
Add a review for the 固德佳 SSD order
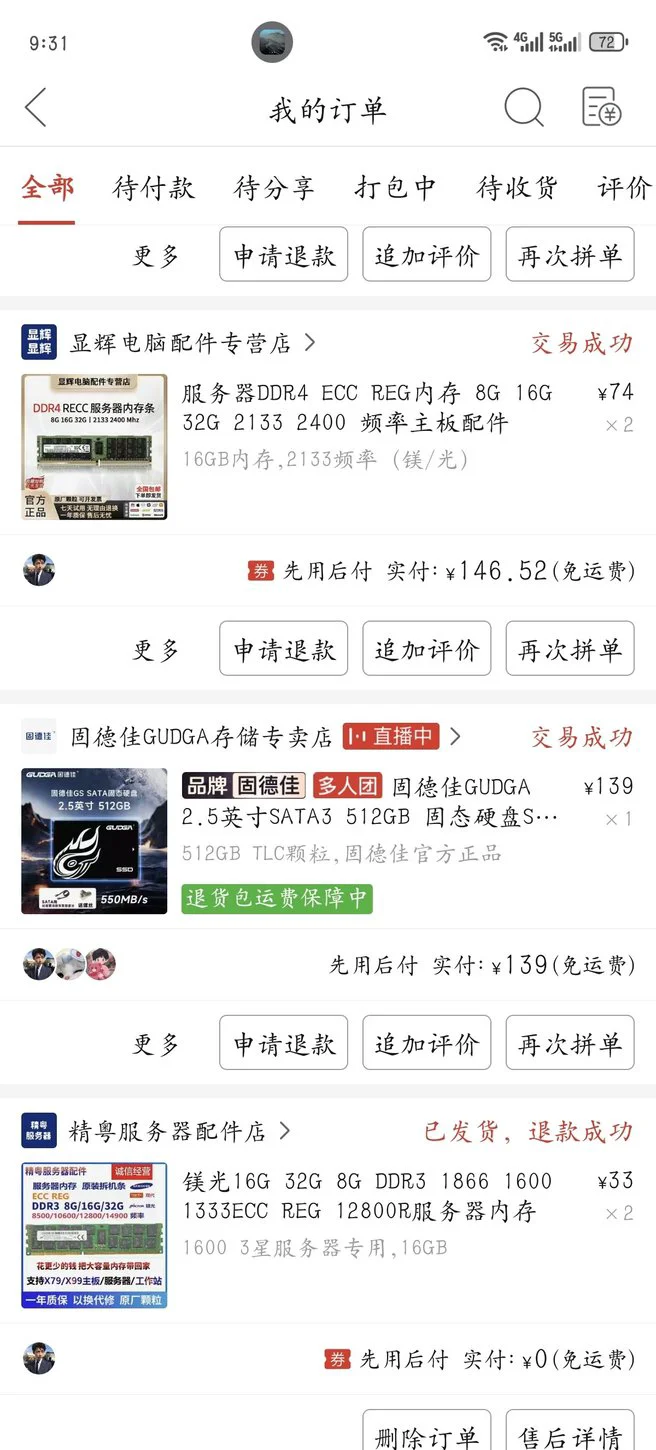[427, 1043]
